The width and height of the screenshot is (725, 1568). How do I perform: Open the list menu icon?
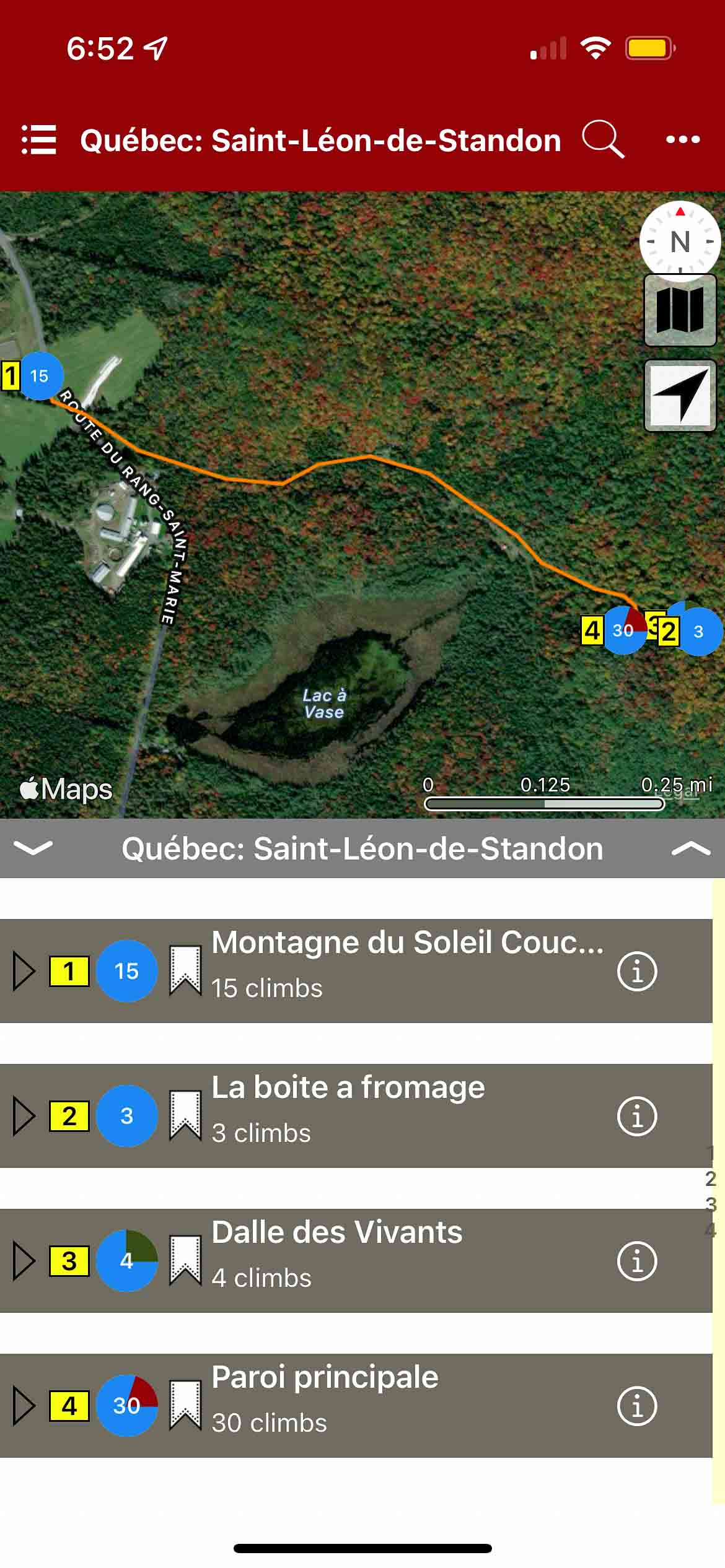(39, 139)
